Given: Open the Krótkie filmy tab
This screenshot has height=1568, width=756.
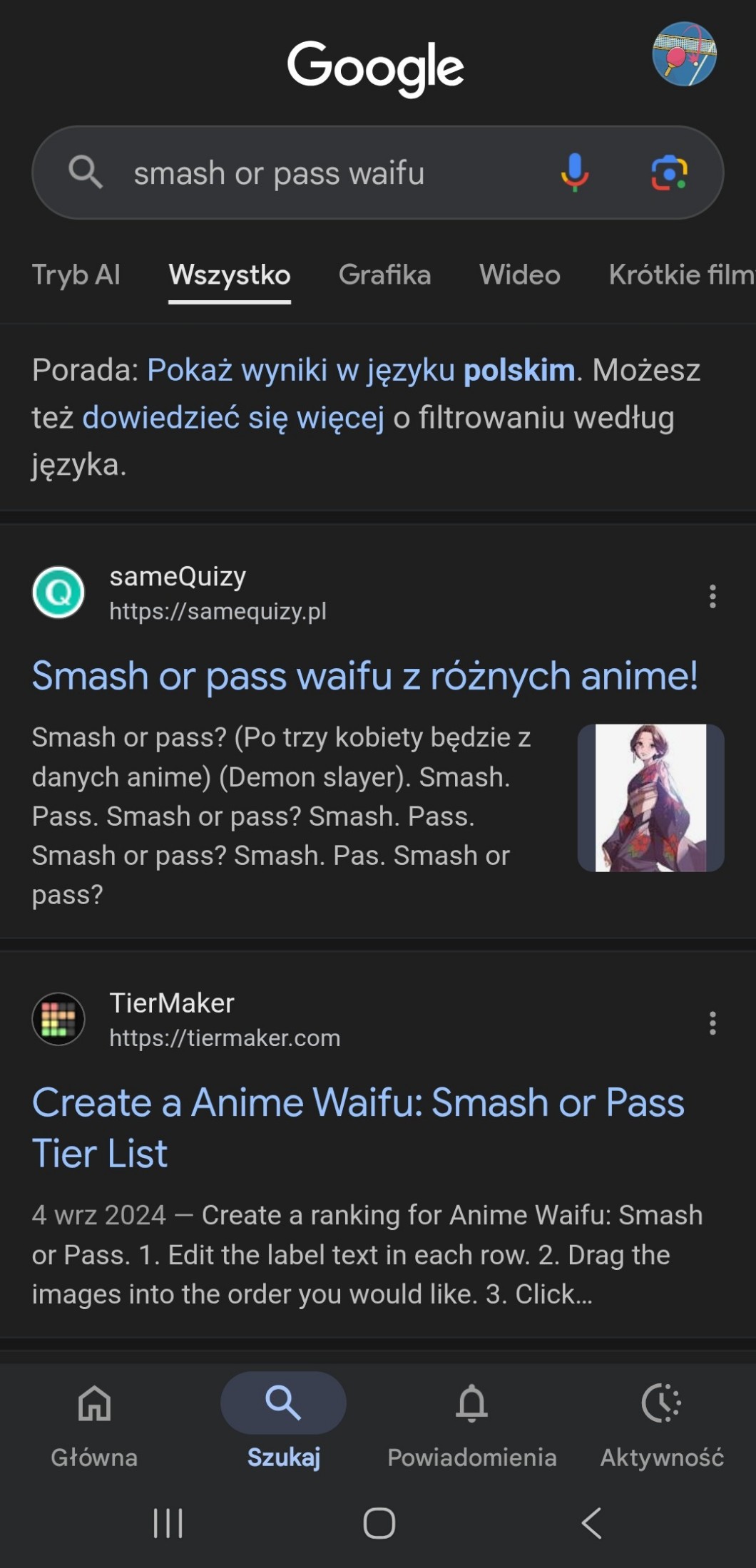Looking at the screenshot, I should [x=680, y=275].
